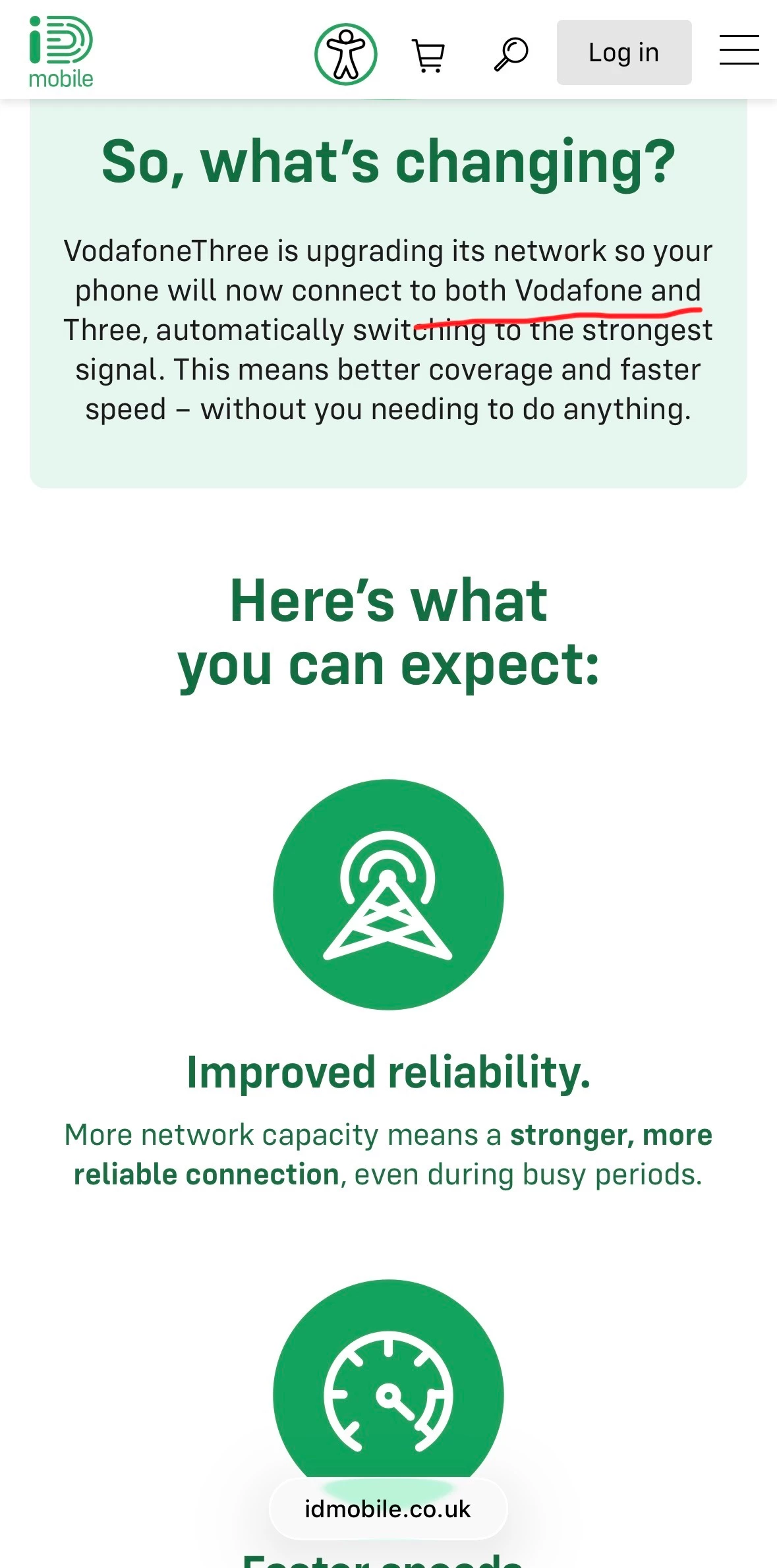Tap the Log in button
This screenshot has width=777, height=1568.
[x=623, y=53]
